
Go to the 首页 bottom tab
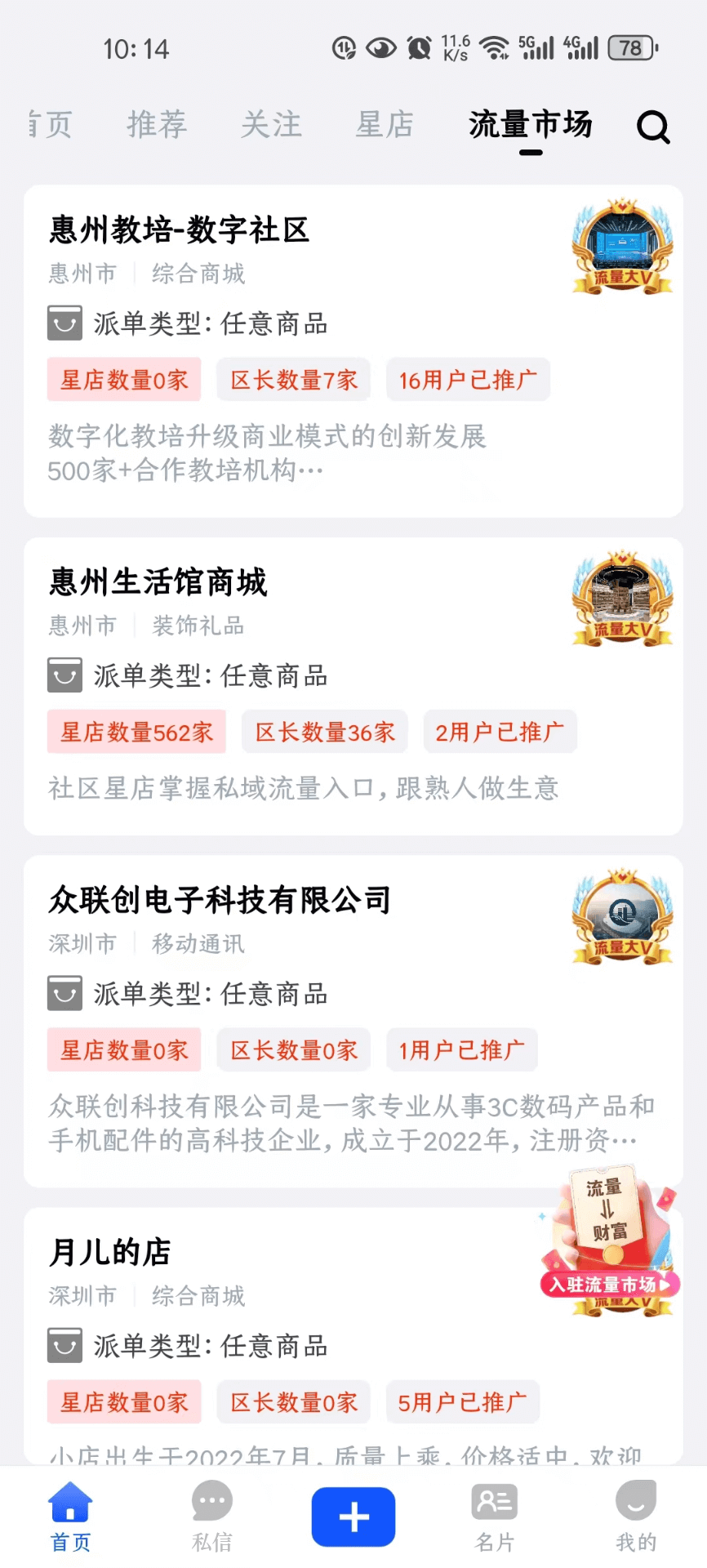[70, 1517]
